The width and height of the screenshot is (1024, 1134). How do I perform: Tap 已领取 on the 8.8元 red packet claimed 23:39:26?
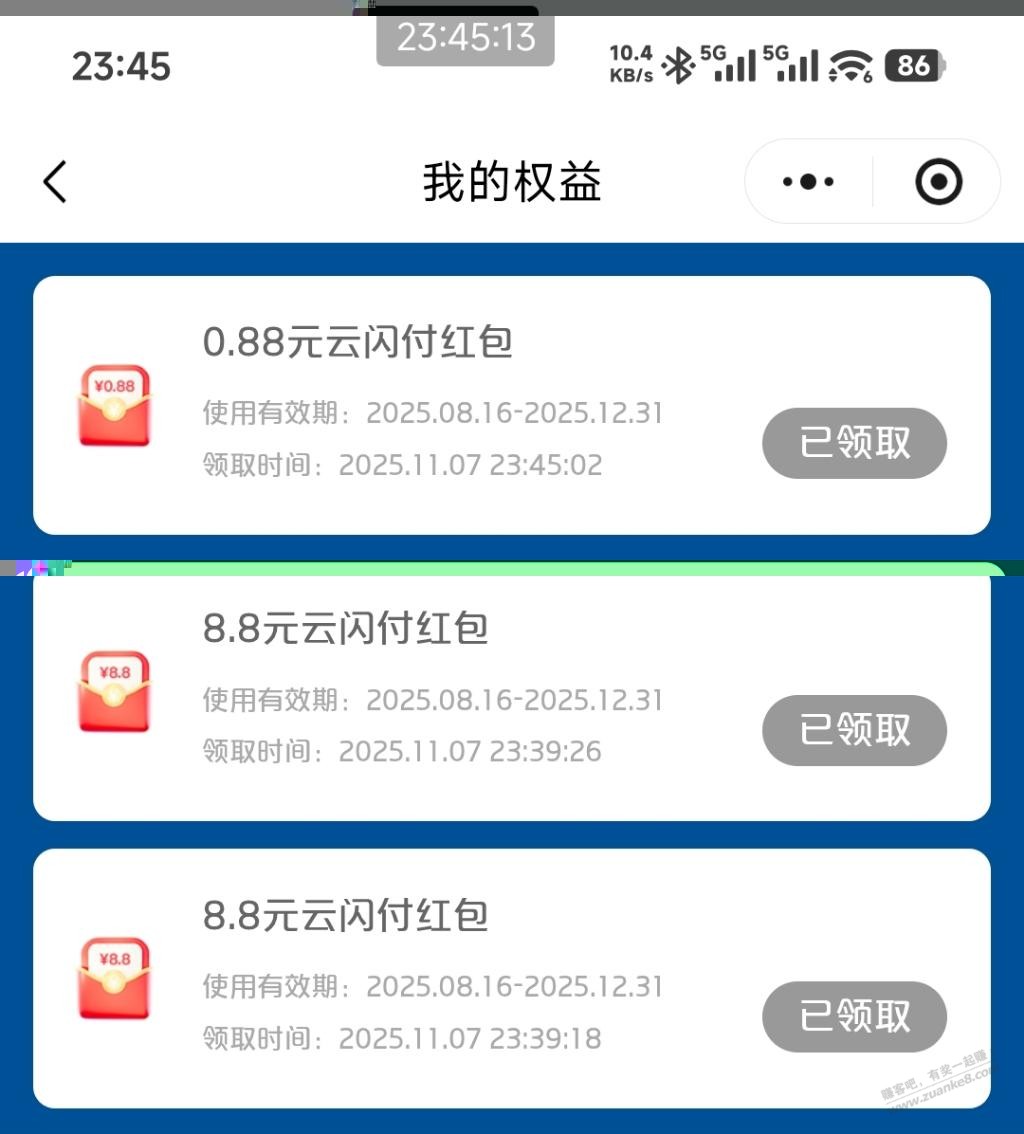tap(854, 730)
